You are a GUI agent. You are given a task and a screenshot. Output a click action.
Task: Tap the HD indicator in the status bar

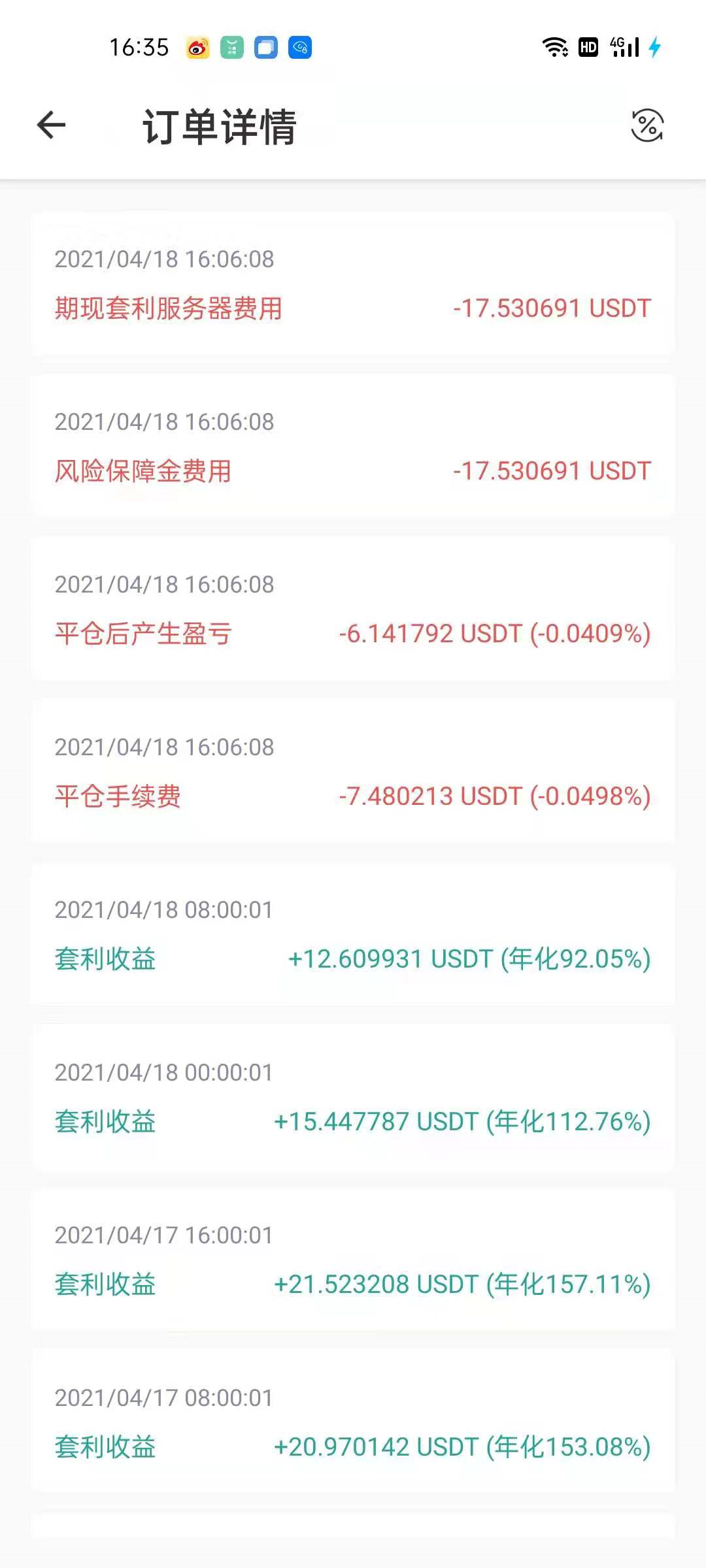(586, 47)
